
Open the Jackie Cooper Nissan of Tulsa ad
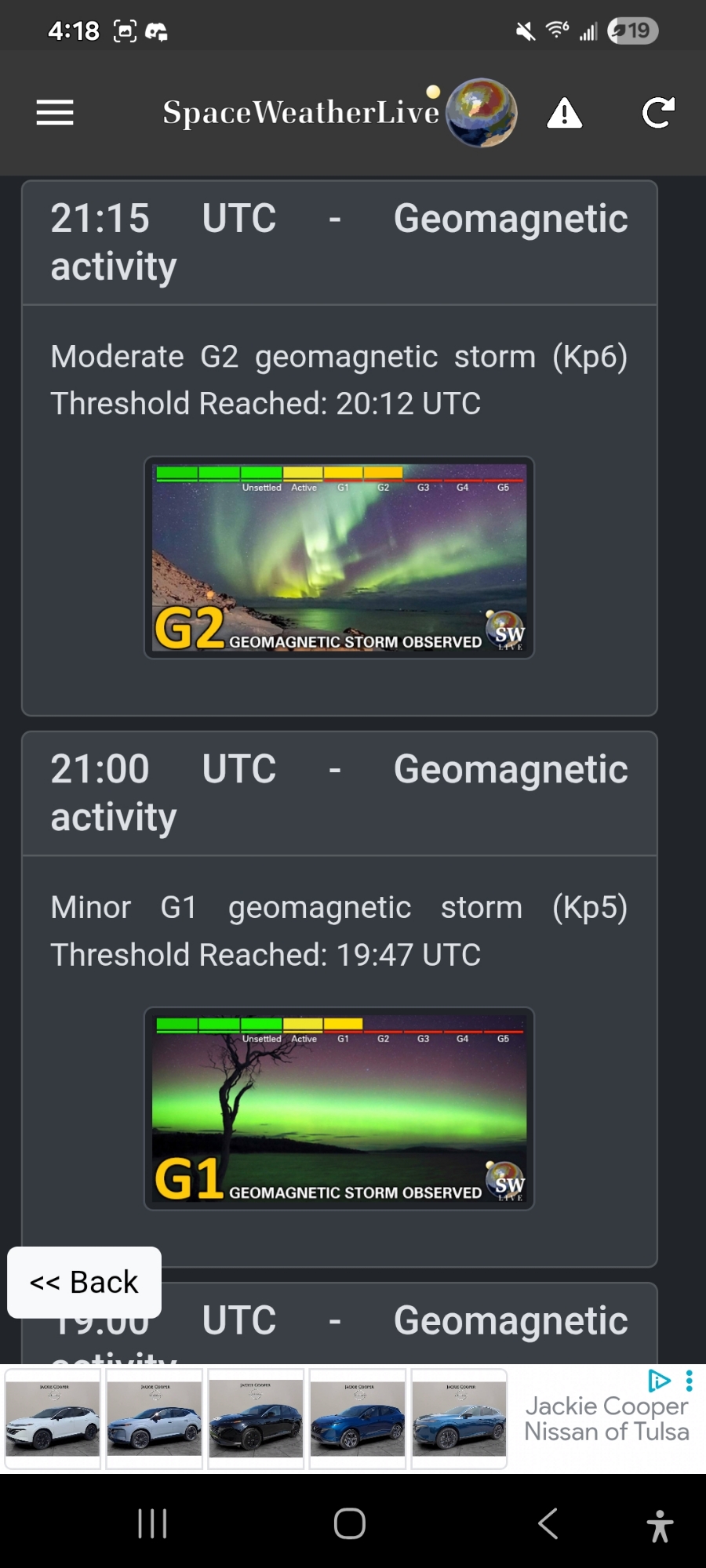coord(606,1420)
